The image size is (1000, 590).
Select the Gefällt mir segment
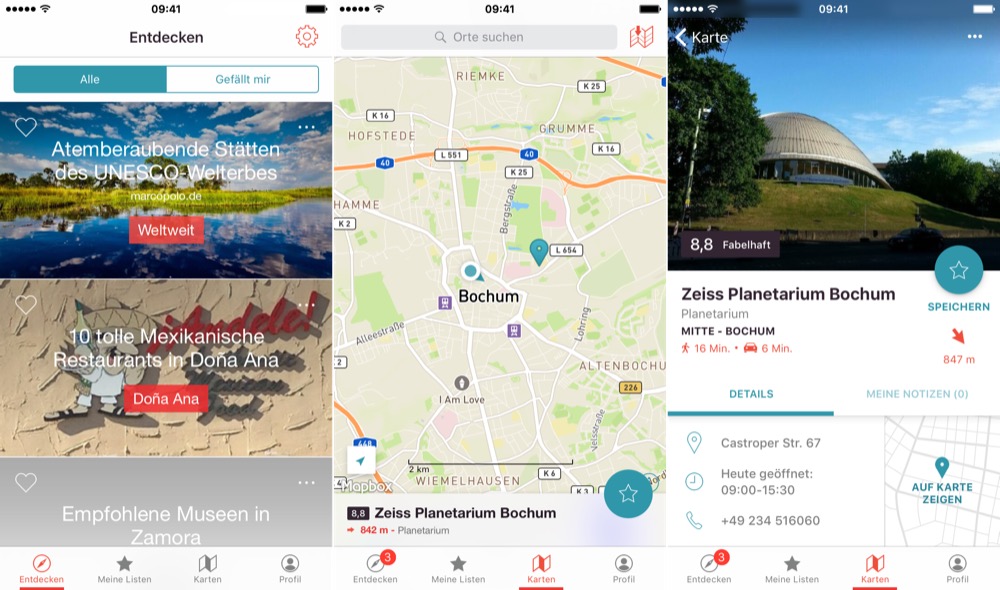[x=242, y=79]
